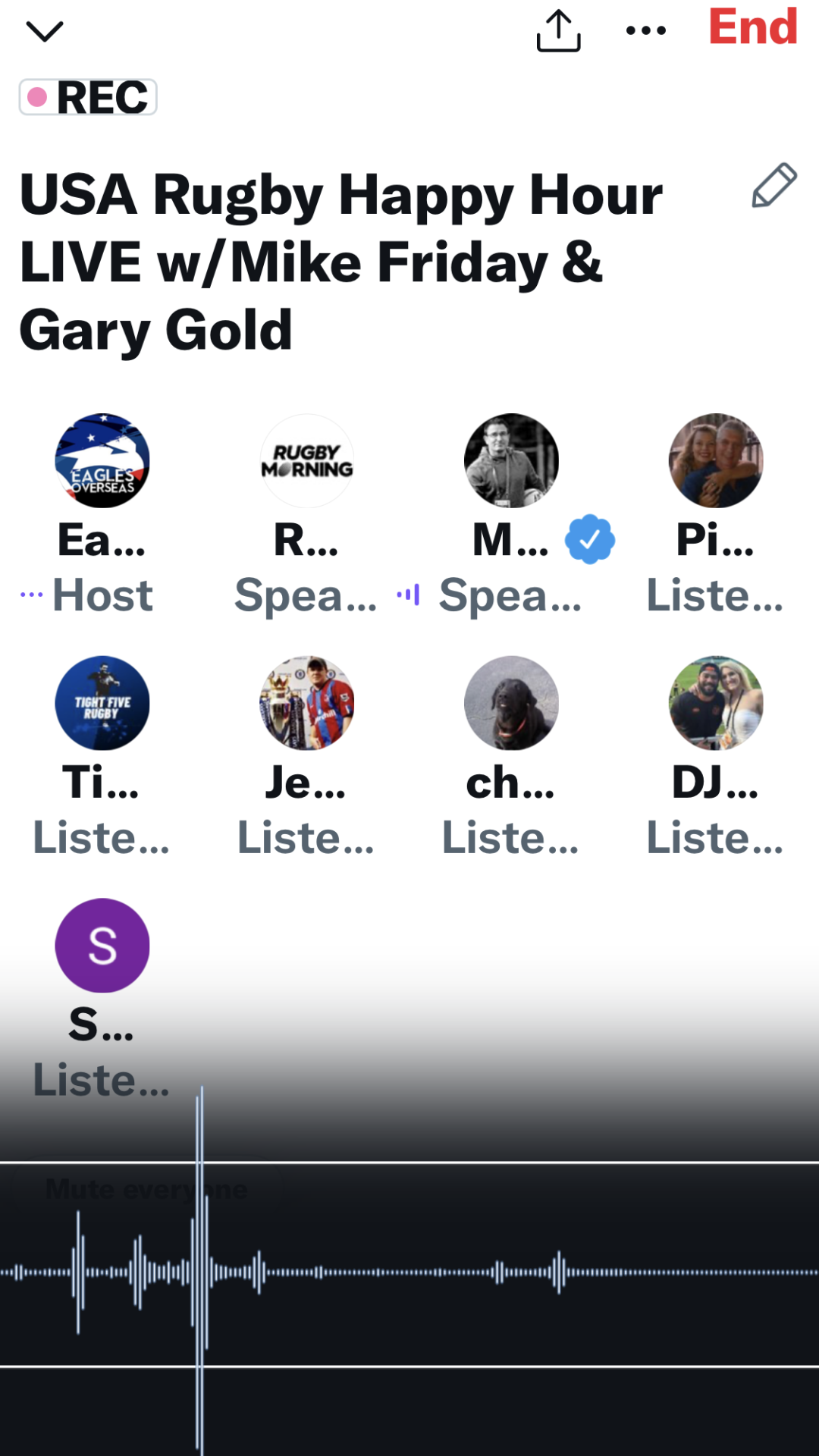Open the listener starting with DJ
The width and height of the screenshot is (819, 1456).
715,703
